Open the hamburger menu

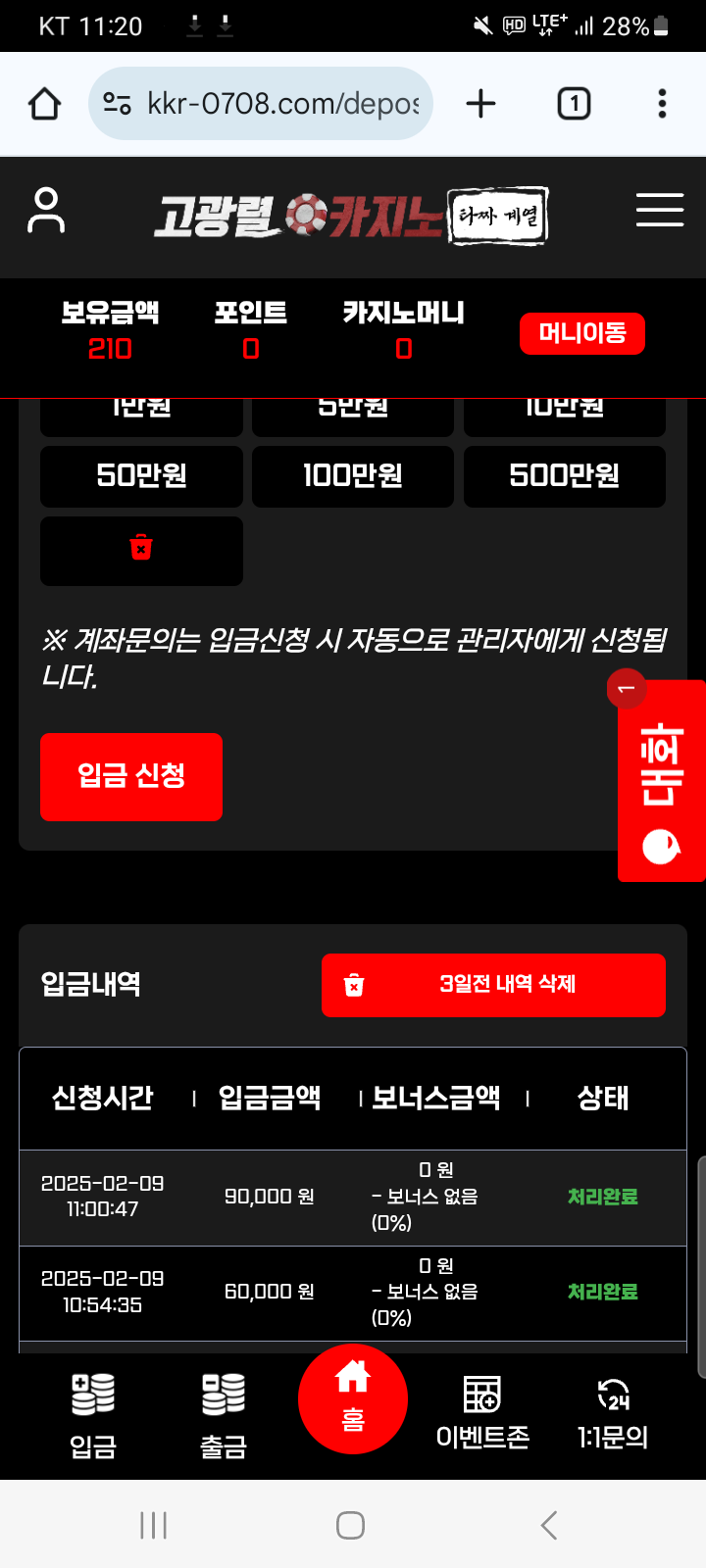[659, 211]
